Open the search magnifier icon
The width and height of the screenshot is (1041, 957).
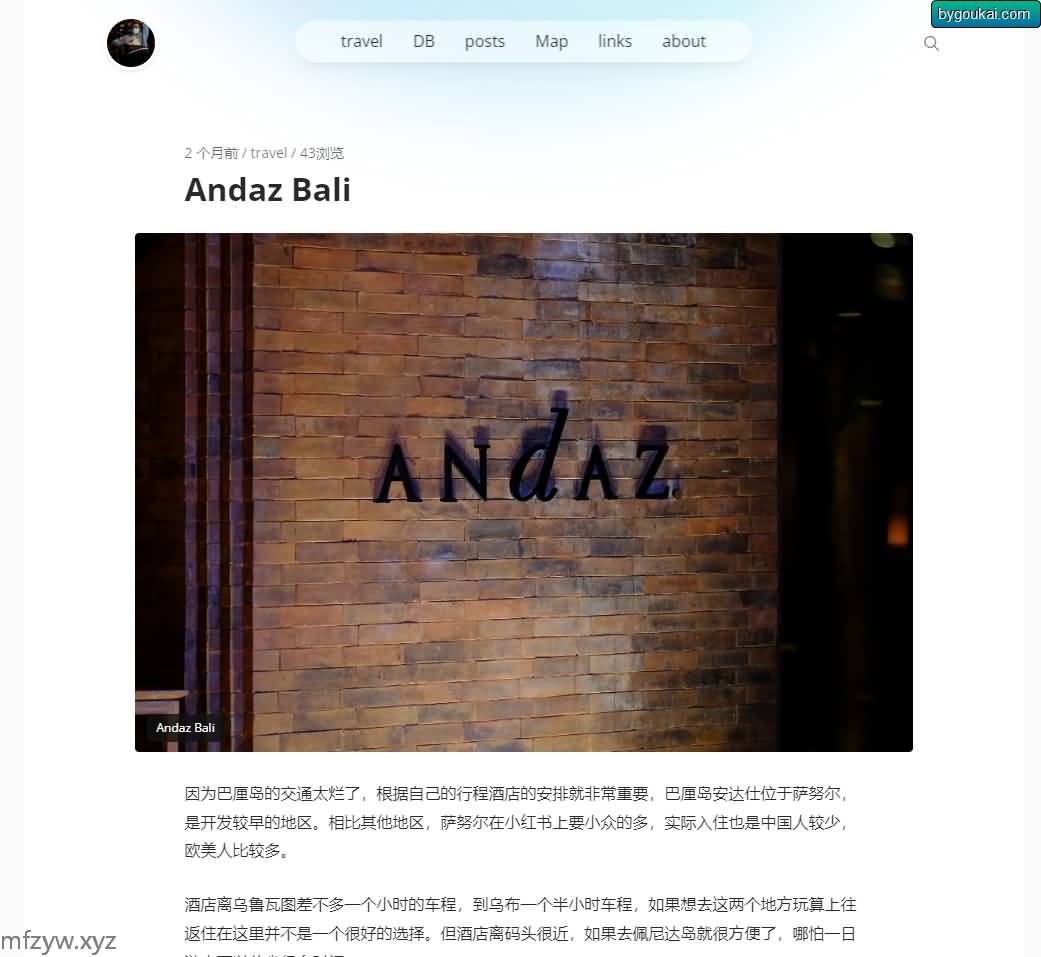931,43
